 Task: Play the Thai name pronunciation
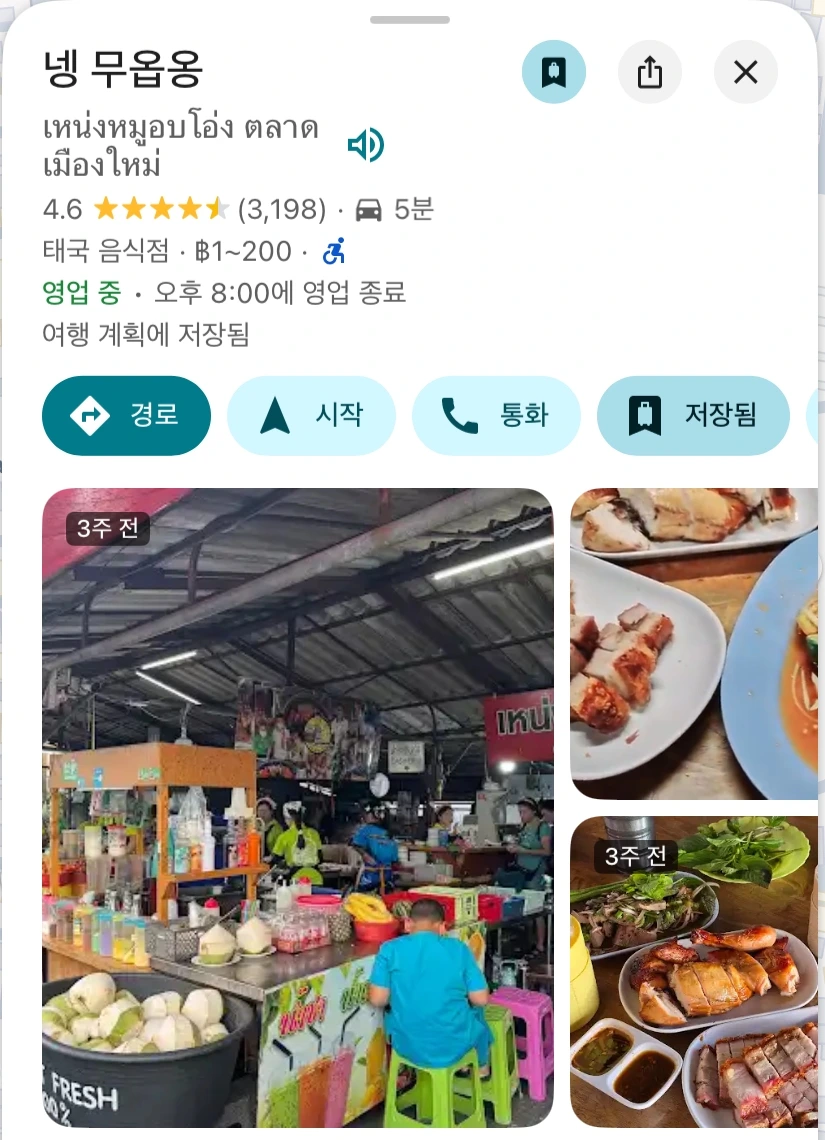[366, 146]
